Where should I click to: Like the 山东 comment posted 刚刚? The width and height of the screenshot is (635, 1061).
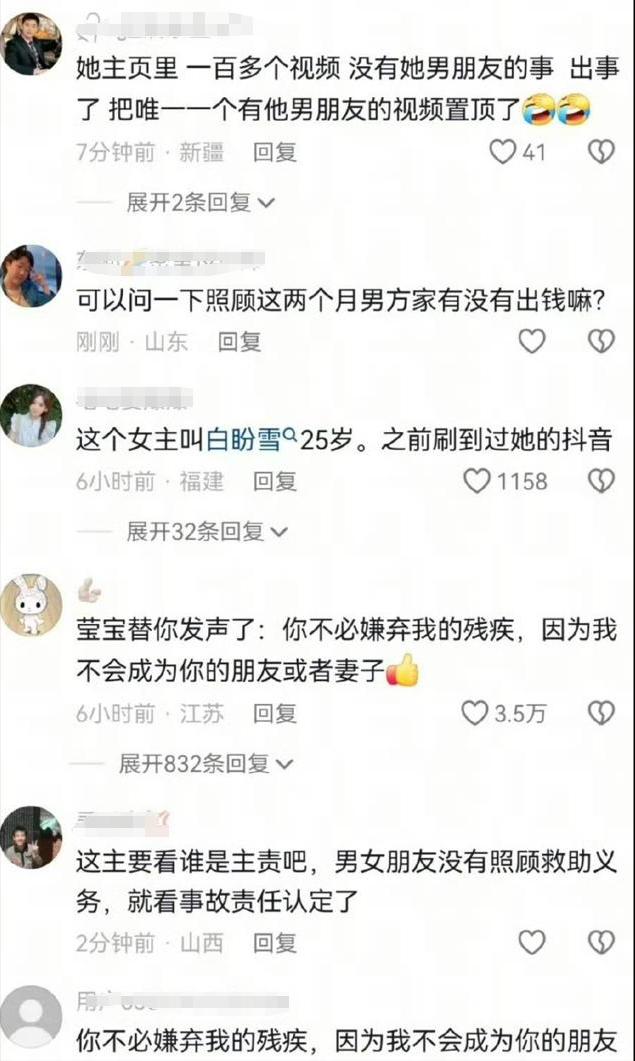click(531, 341)
